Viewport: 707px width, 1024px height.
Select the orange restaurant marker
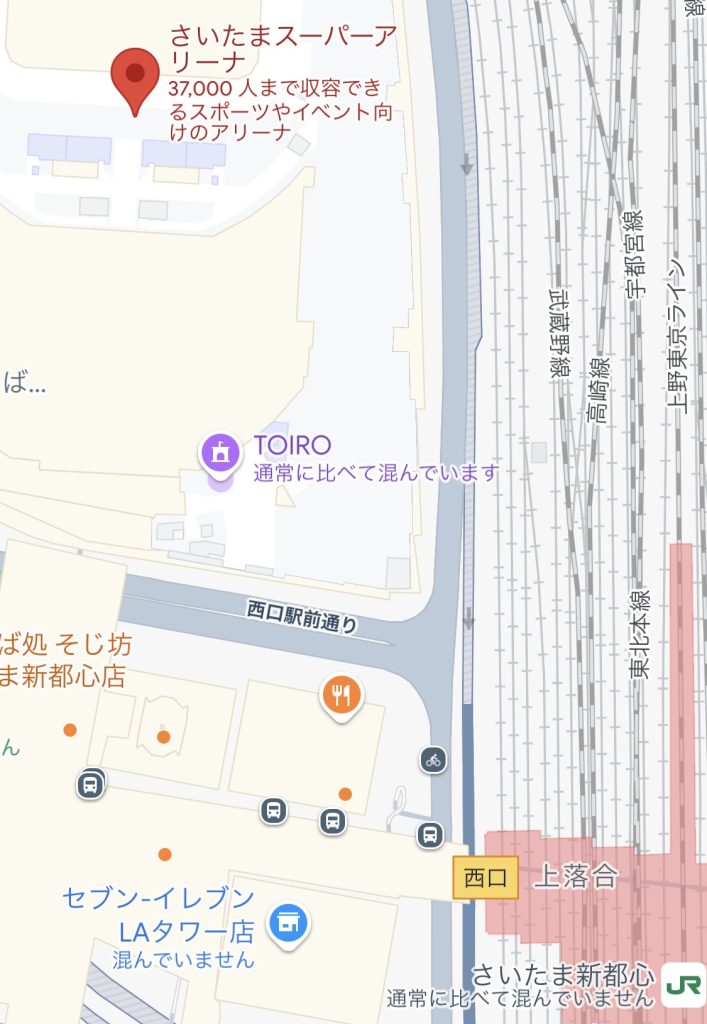click(x=342, y=695)
